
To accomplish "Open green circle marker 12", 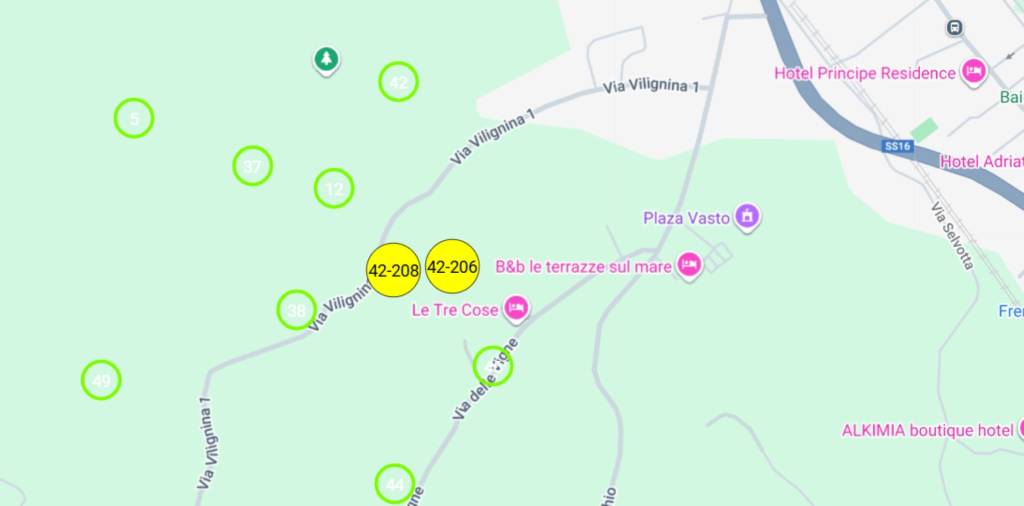I will pos(334,188).
